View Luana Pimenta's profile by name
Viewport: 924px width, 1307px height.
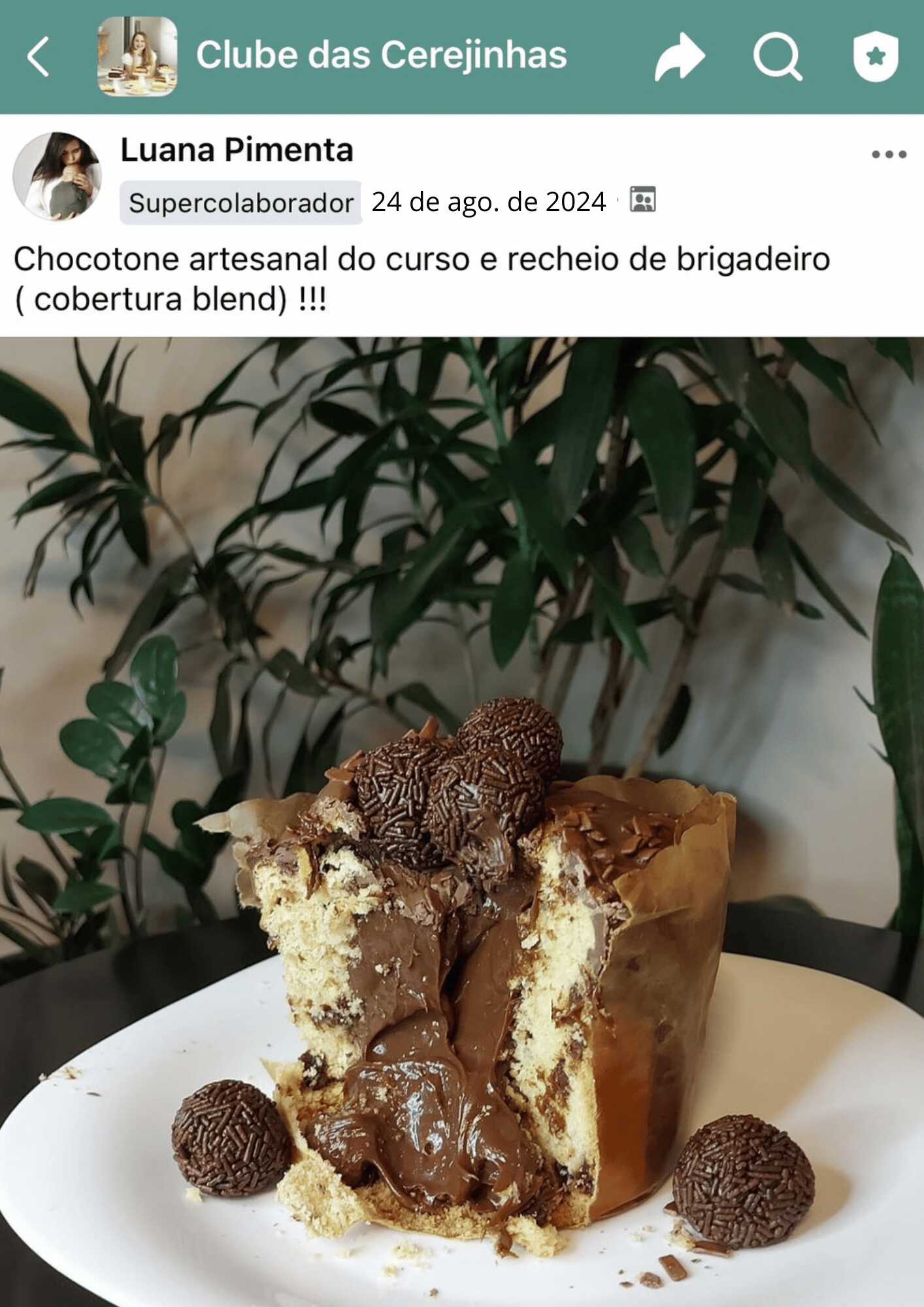pyautogui.click(x=237, y=150)
